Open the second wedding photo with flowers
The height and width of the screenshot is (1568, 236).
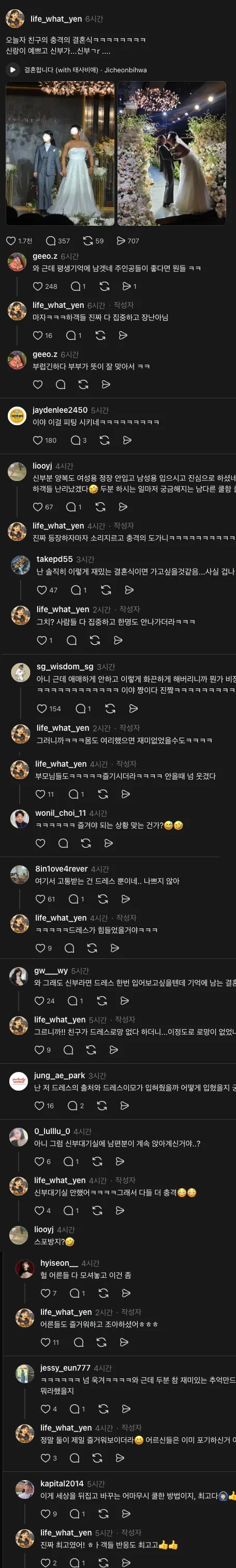(x=172, y=153)
